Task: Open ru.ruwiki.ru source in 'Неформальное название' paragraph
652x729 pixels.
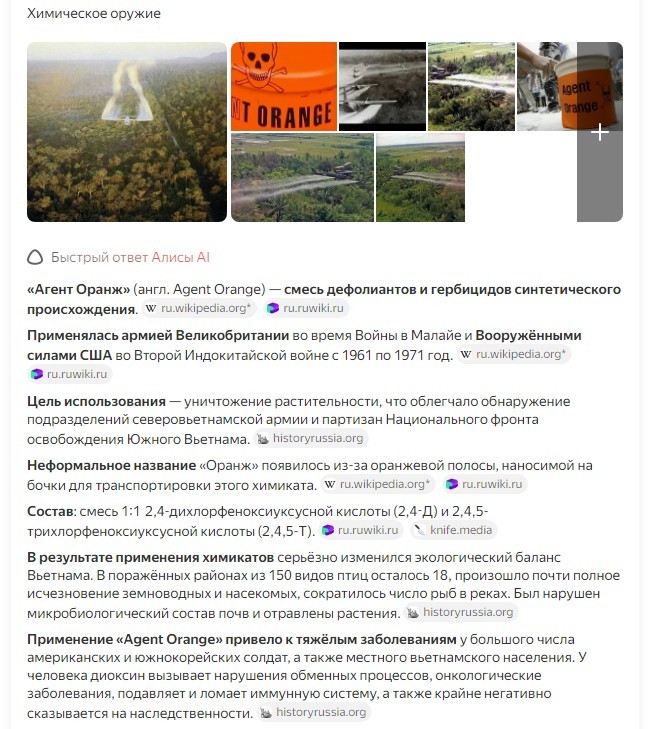Action: 484,484
